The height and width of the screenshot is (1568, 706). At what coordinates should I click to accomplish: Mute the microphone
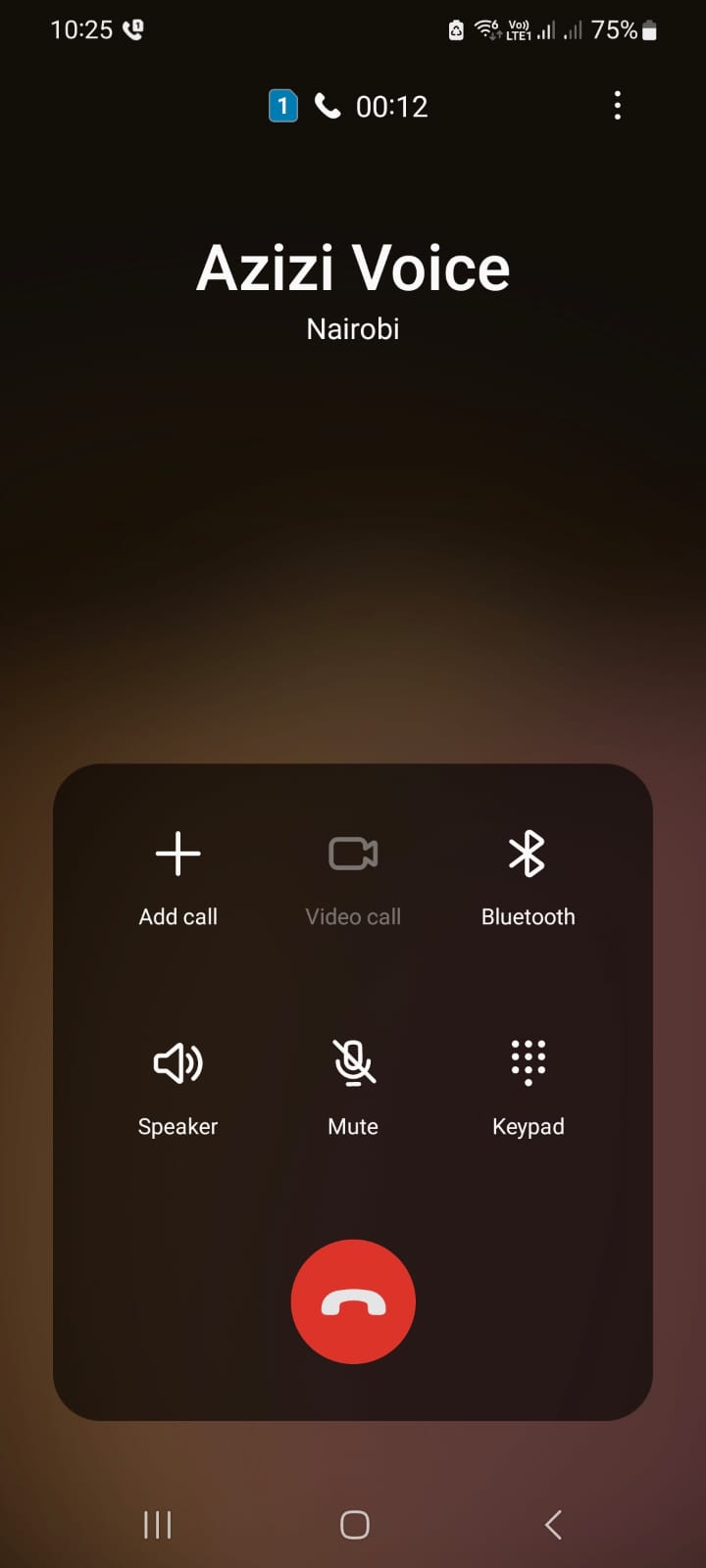tap(353, 1088)
